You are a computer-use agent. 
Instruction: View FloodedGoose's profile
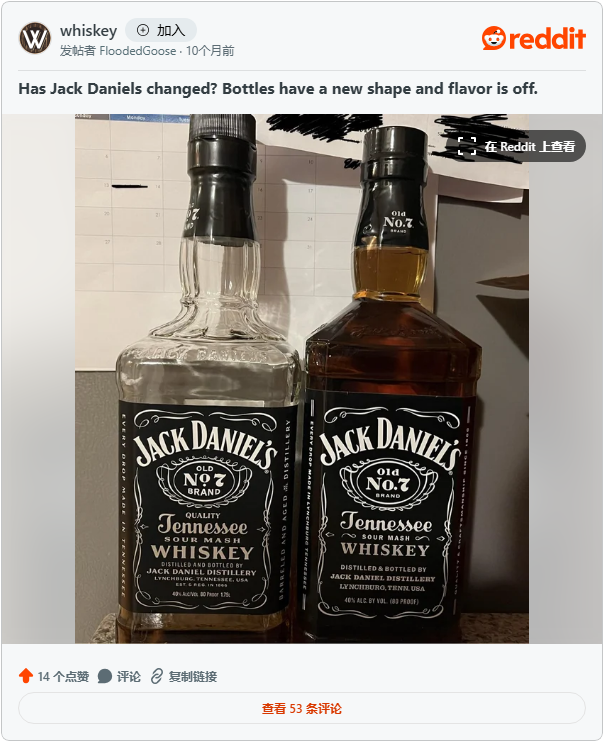click(x=138, y=51)
